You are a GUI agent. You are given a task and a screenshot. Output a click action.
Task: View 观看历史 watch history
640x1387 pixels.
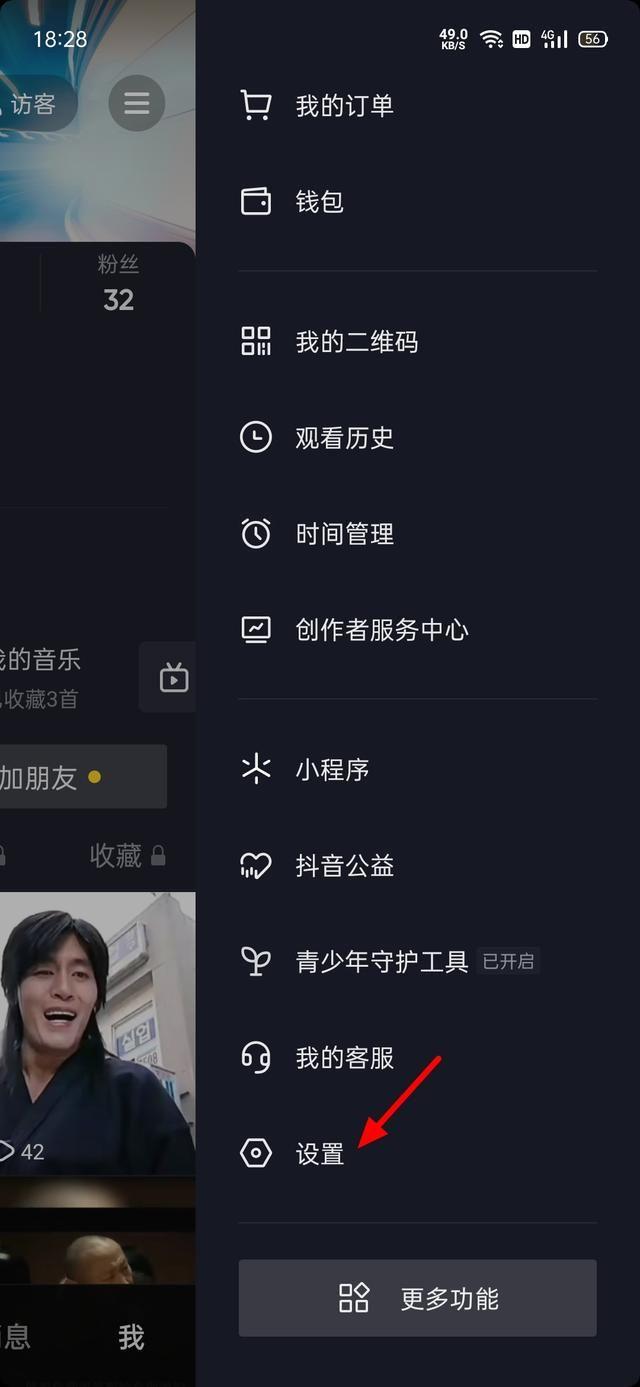(x=344, y=438)
